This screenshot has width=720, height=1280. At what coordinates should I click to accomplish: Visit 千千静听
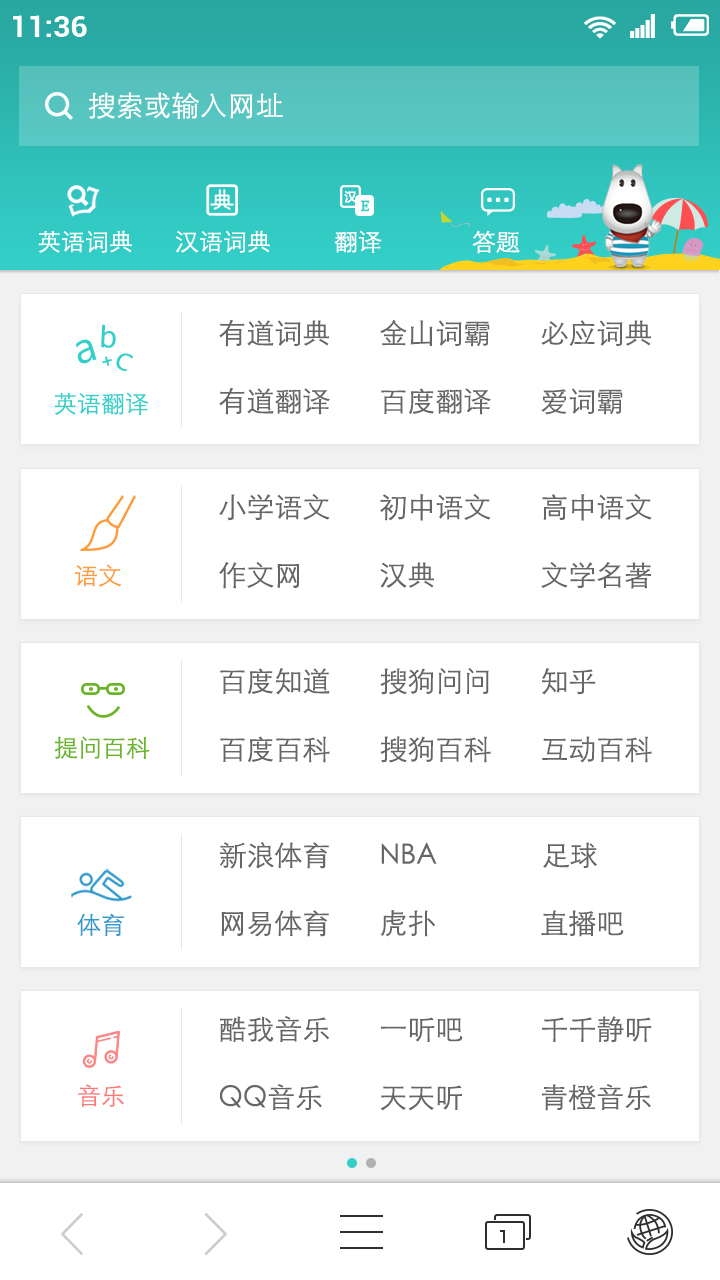(596, 1030)
